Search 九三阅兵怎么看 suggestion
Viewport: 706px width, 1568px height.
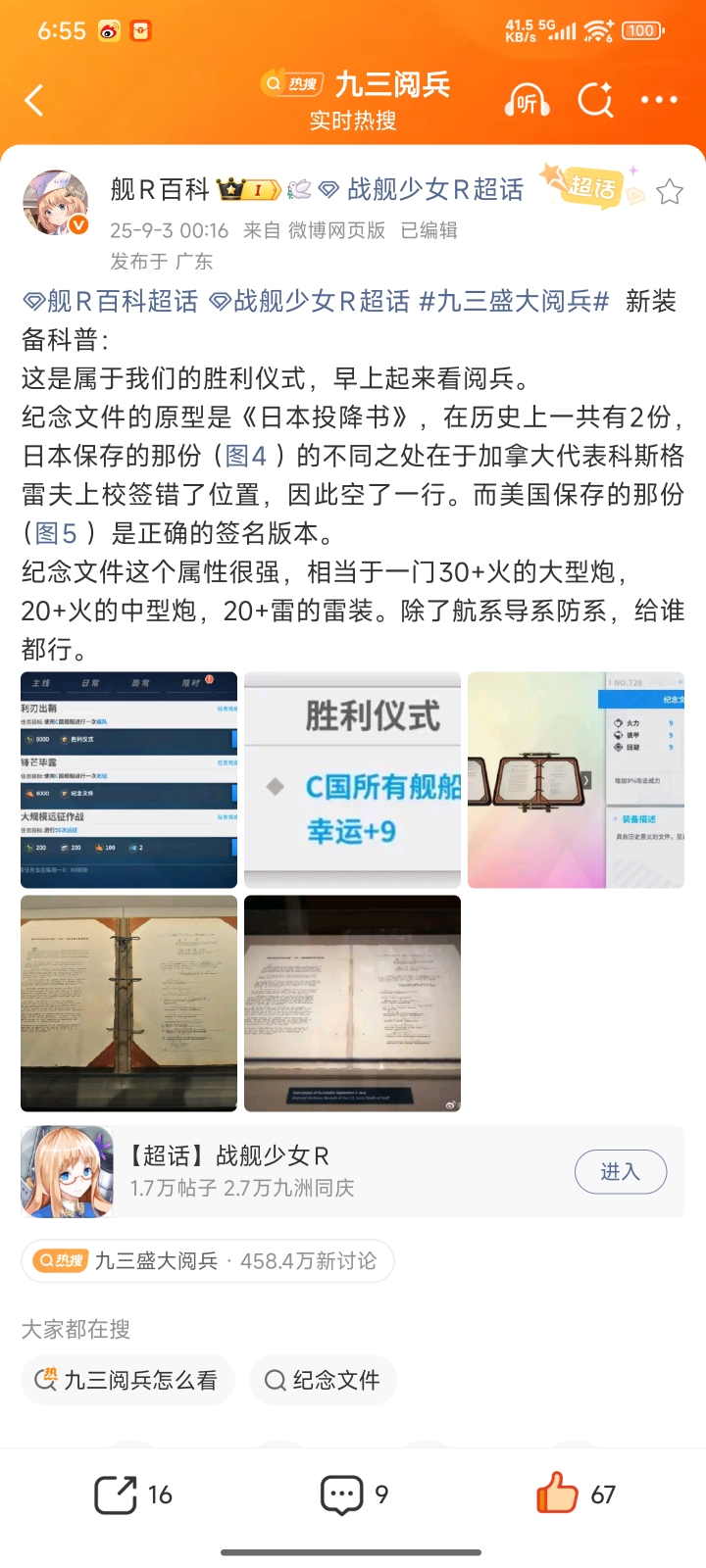(127, 1381)
